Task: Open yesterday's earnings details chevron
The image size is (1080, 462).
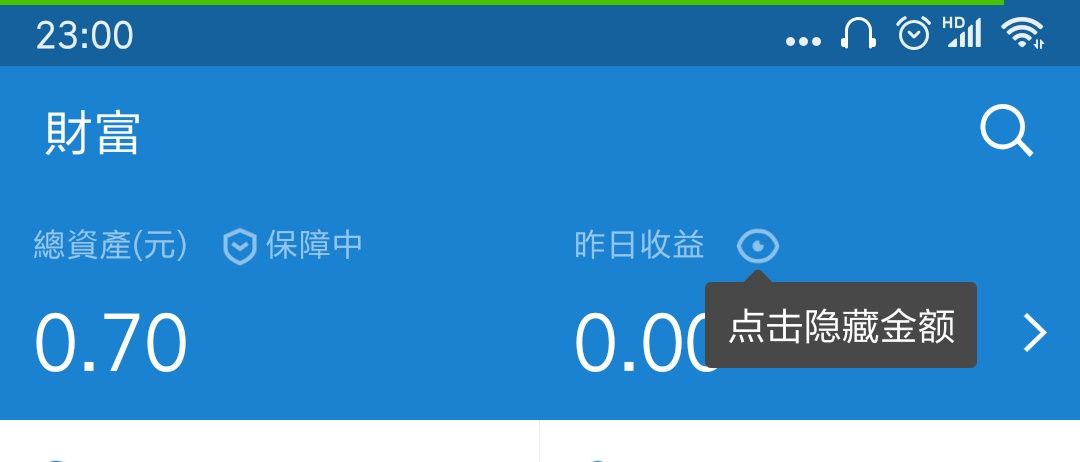Action: pos(1035,333)
